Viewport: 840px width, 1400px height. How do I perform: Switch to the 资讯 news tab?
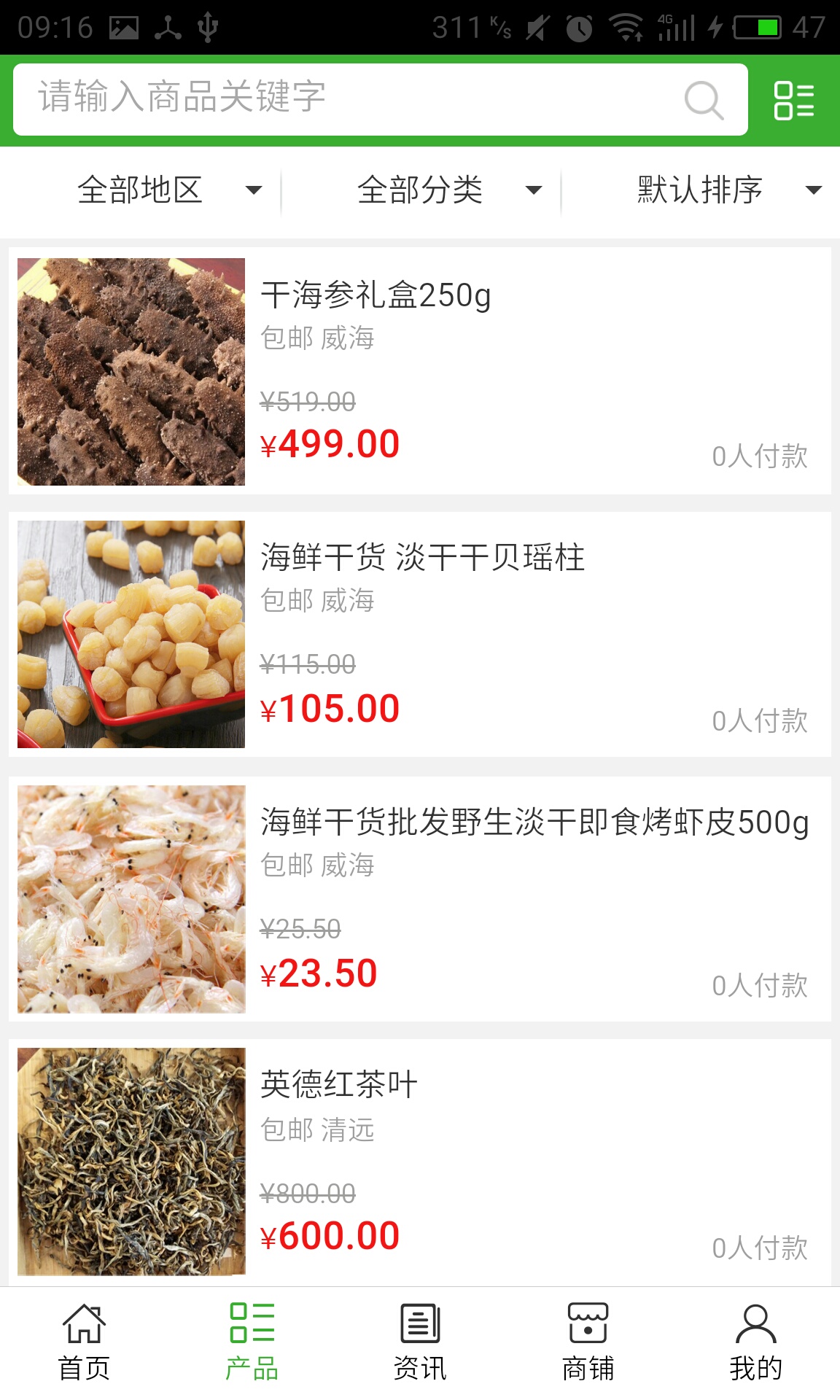[x=420, y=1343]
